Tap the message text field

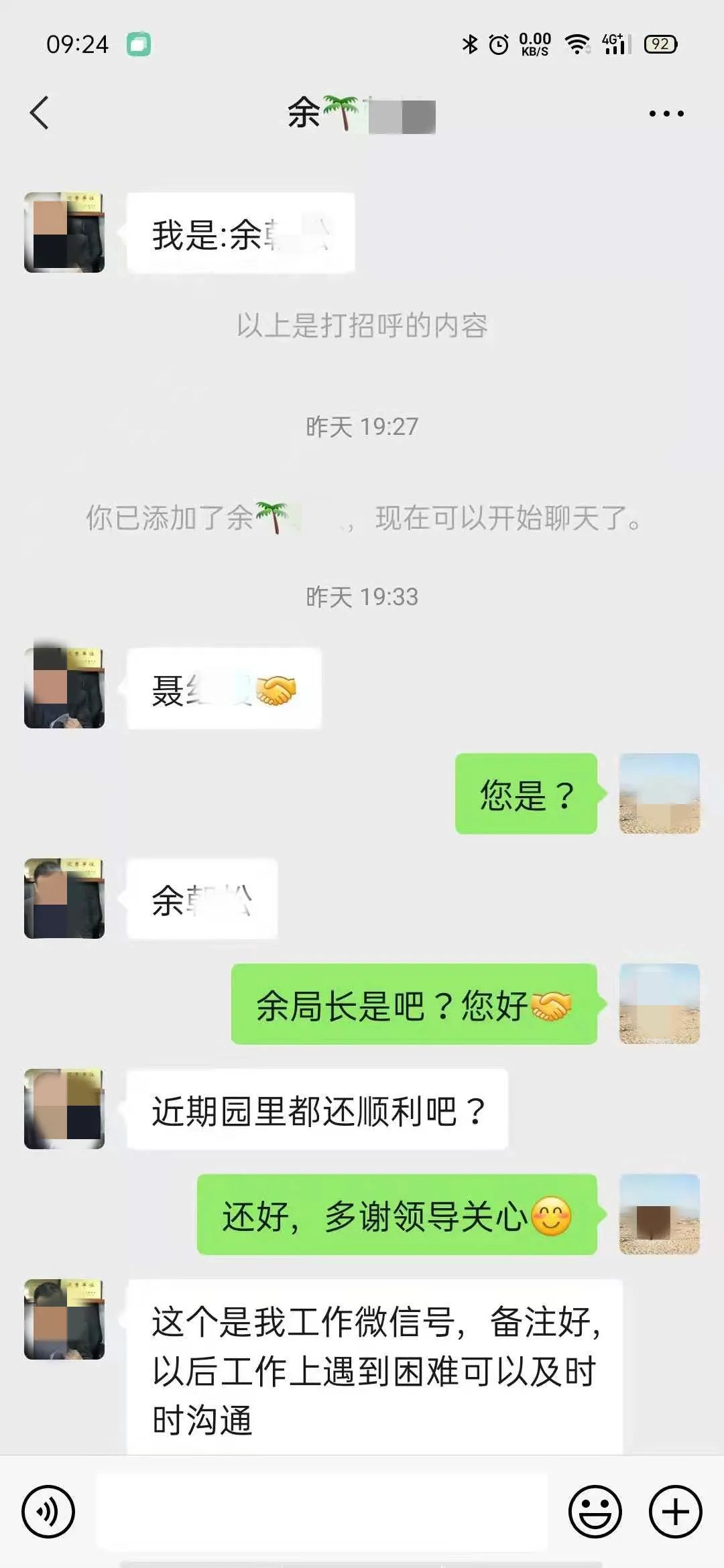click(322, 1511)
